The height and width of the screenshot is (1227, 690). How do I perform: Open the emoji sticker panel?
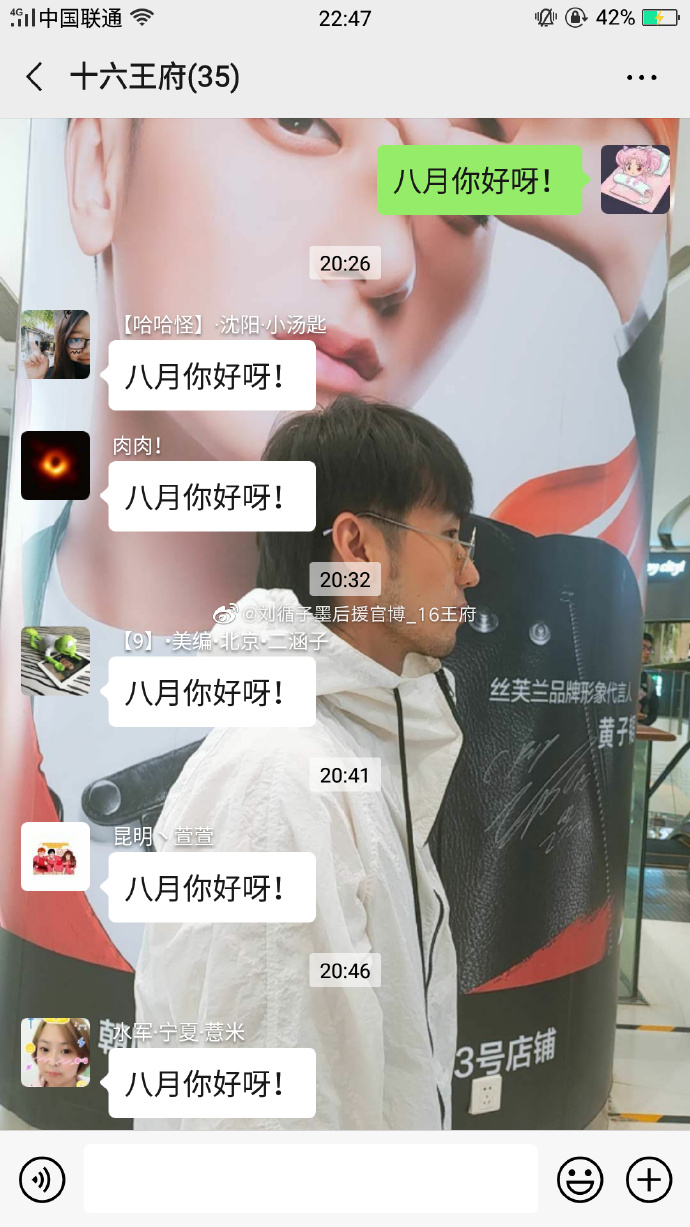click(x=580, y=1180)
